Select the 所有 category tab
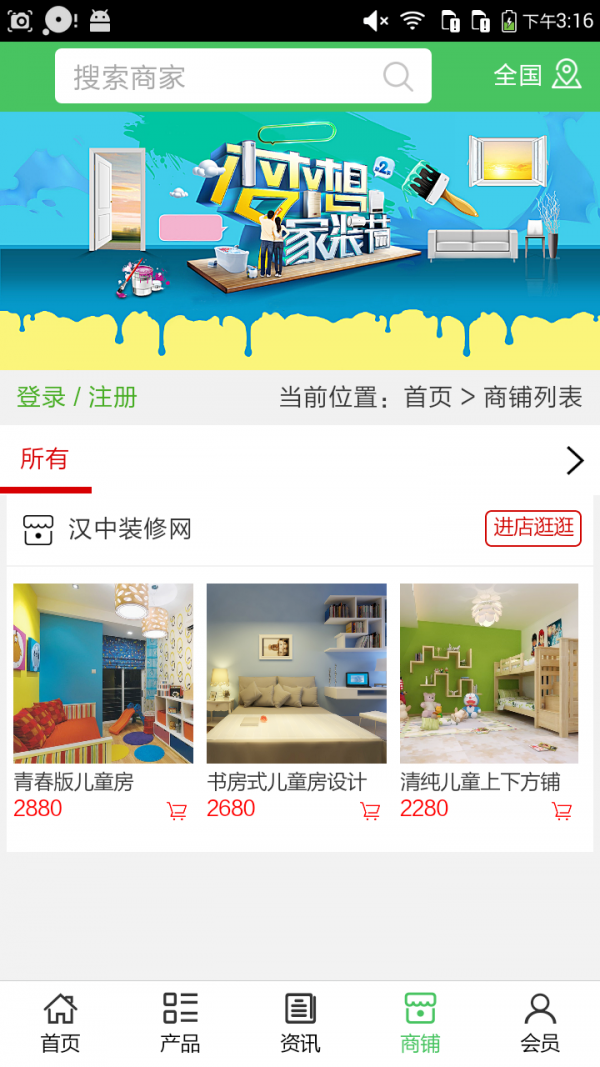600x1067 pixels. 45,459
